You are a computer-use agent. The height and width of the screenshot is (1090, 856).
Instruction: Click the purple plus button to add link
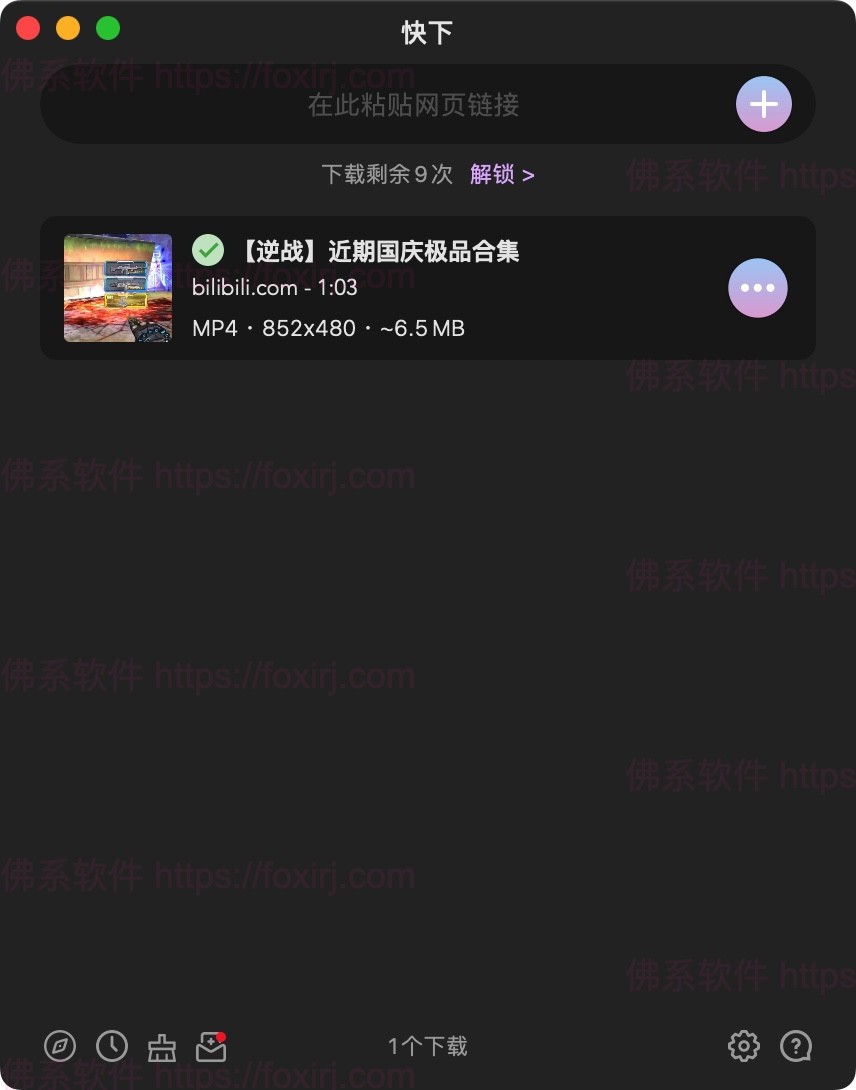click(764, 104)
